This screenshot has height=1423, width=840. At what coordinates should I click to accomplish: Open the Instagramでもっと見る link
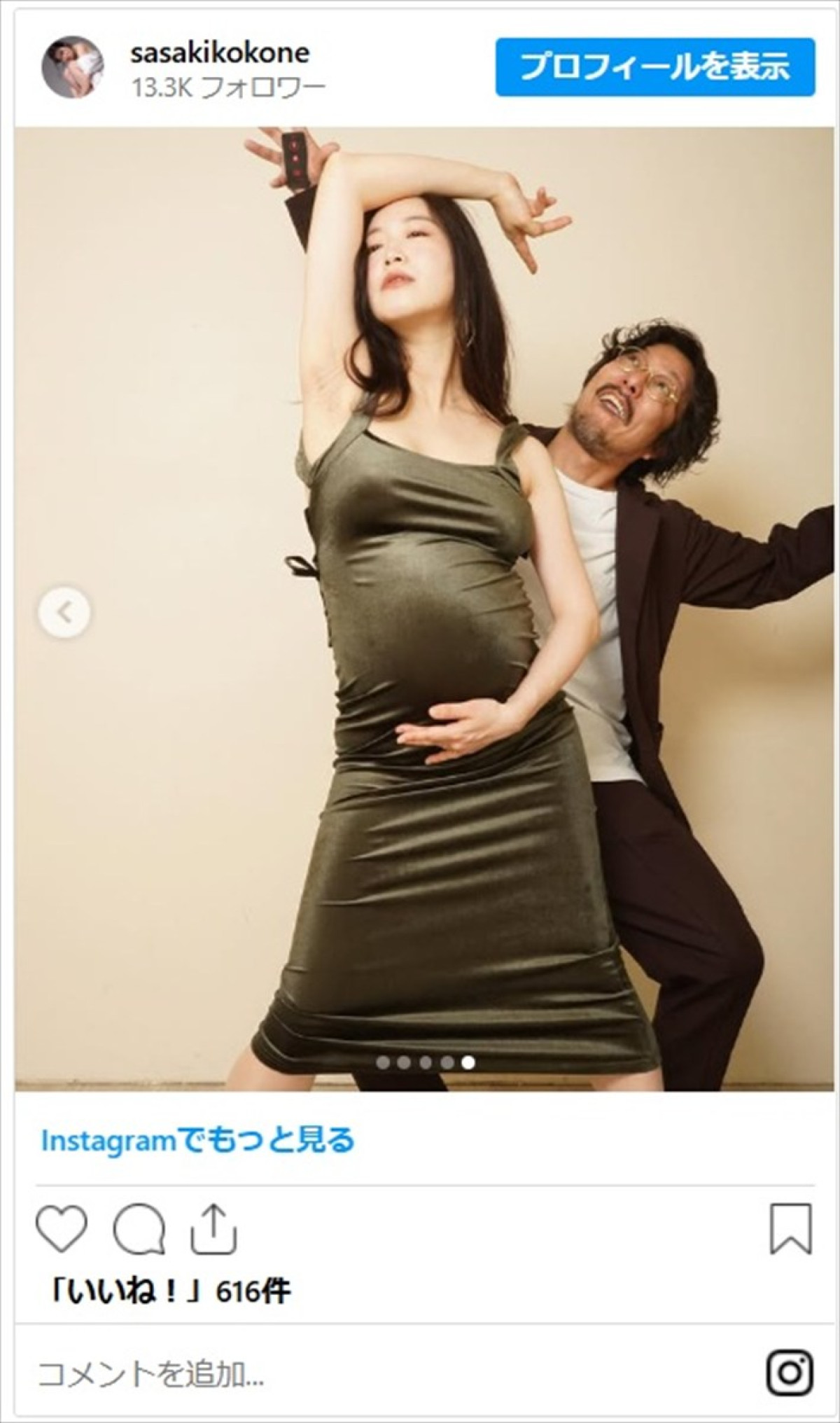click(198, 1141)
